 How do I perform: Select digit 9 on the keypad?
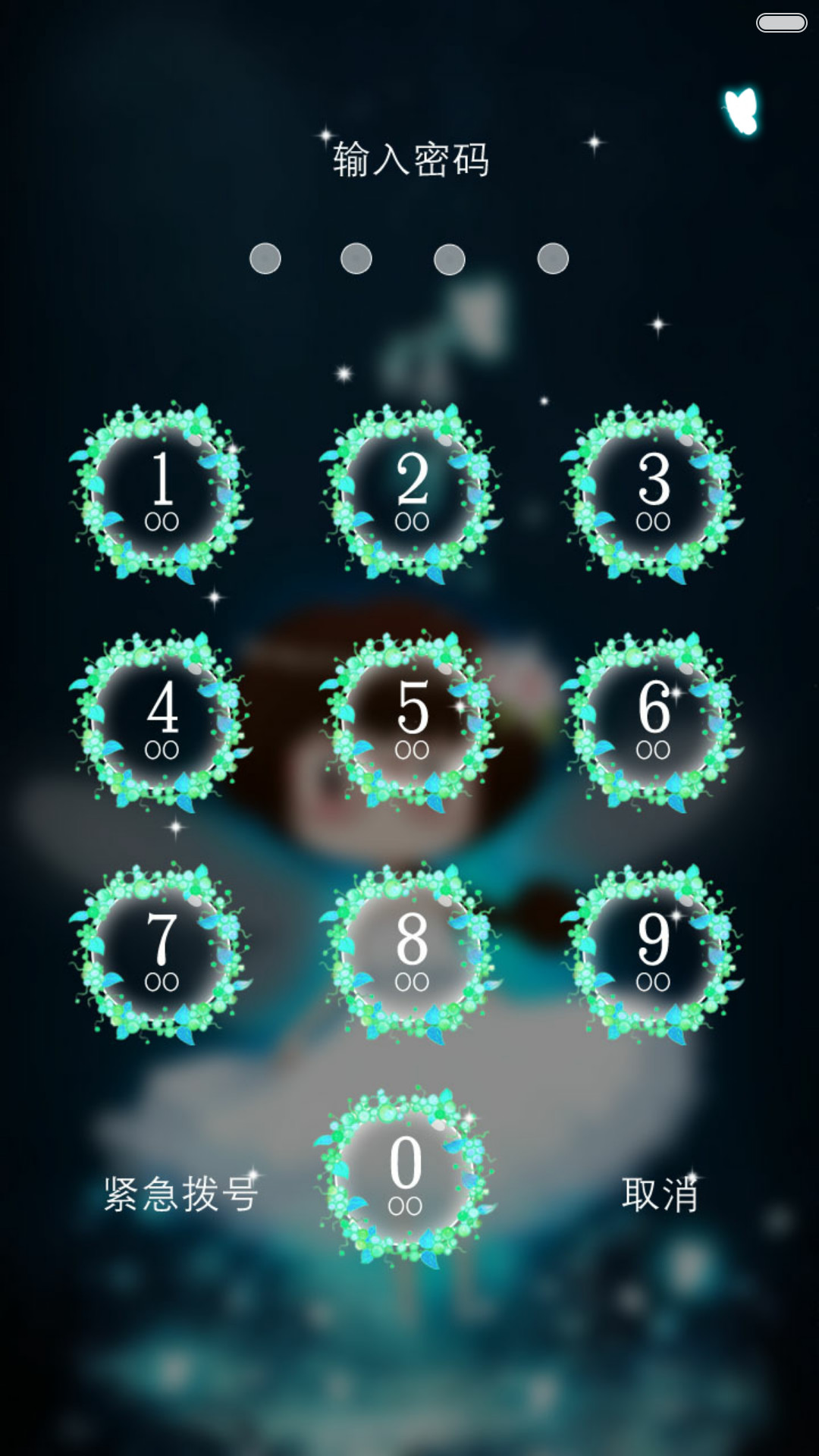pos(652,952)
